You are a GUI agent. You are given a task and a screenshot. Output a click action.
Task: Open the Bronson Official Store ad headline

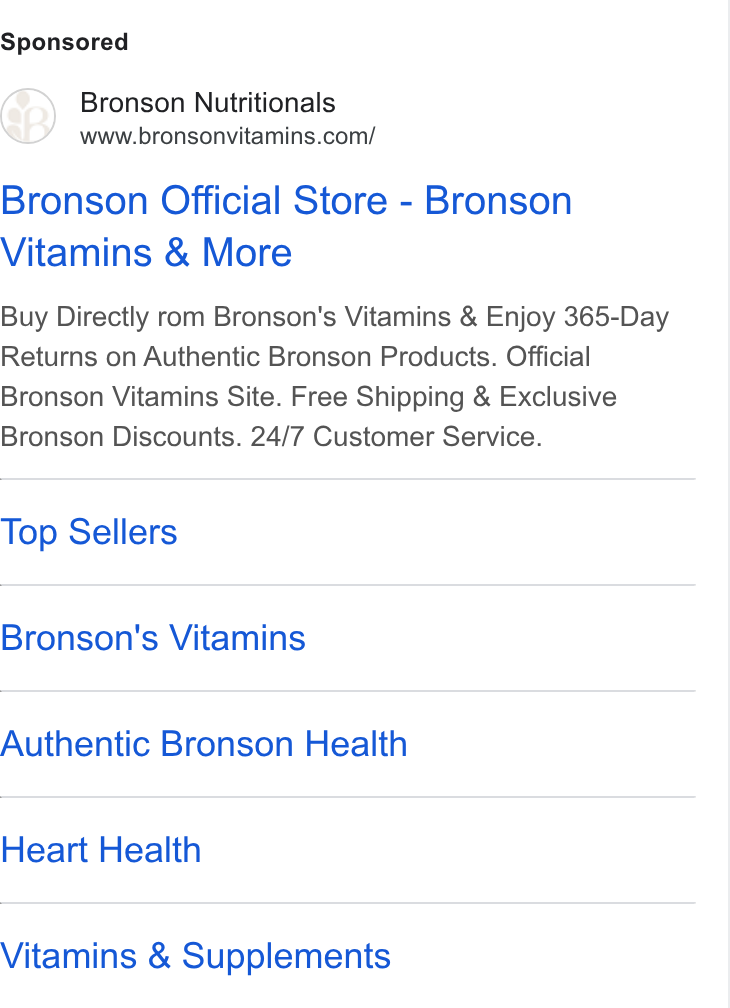286,226
